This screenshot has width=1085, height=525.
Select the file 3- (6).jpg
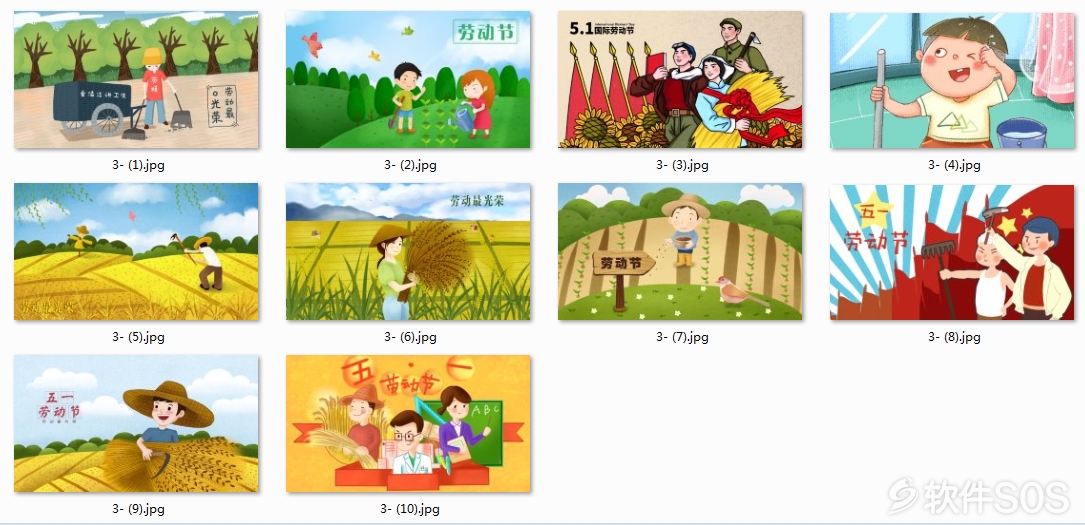[408, 252]
